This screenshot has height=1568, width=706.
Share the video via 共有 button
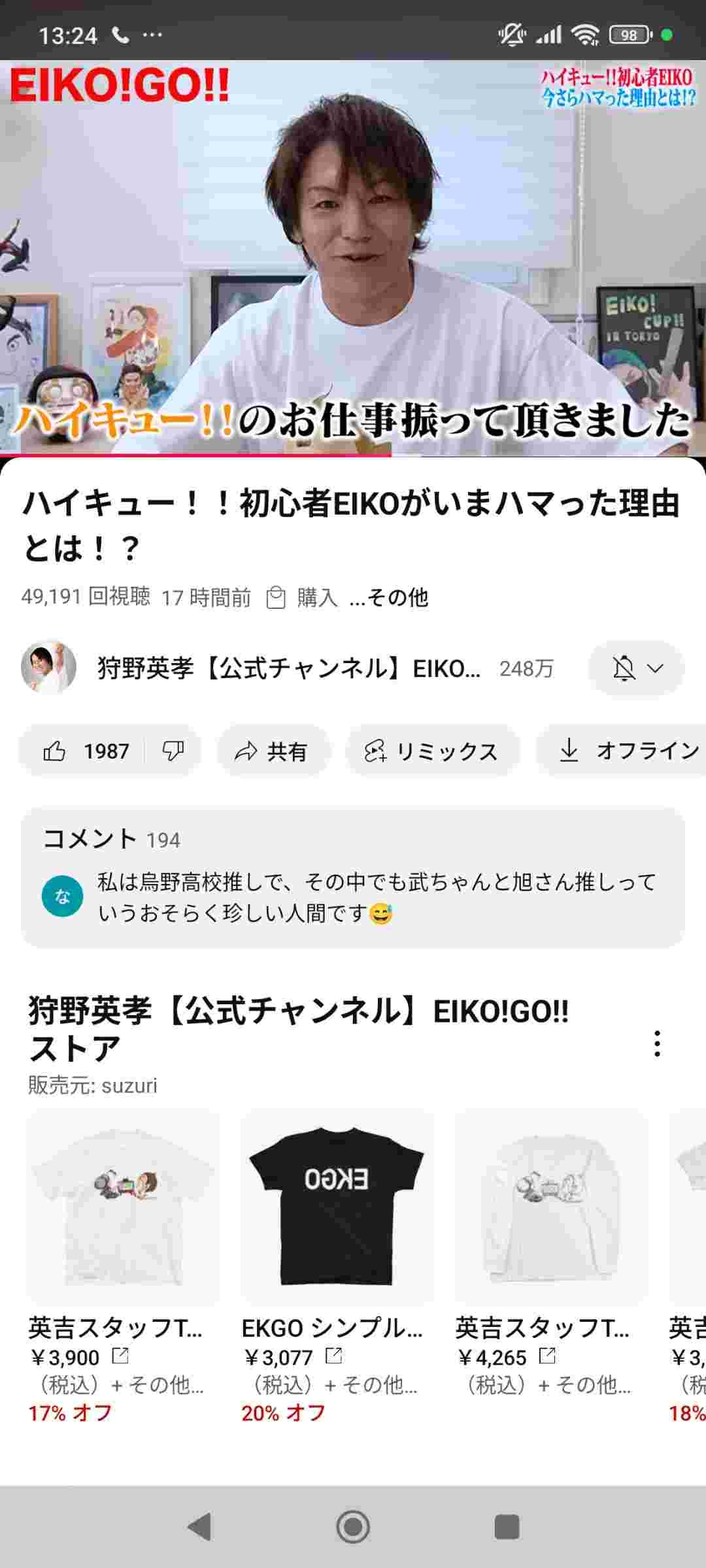[271, 751]
